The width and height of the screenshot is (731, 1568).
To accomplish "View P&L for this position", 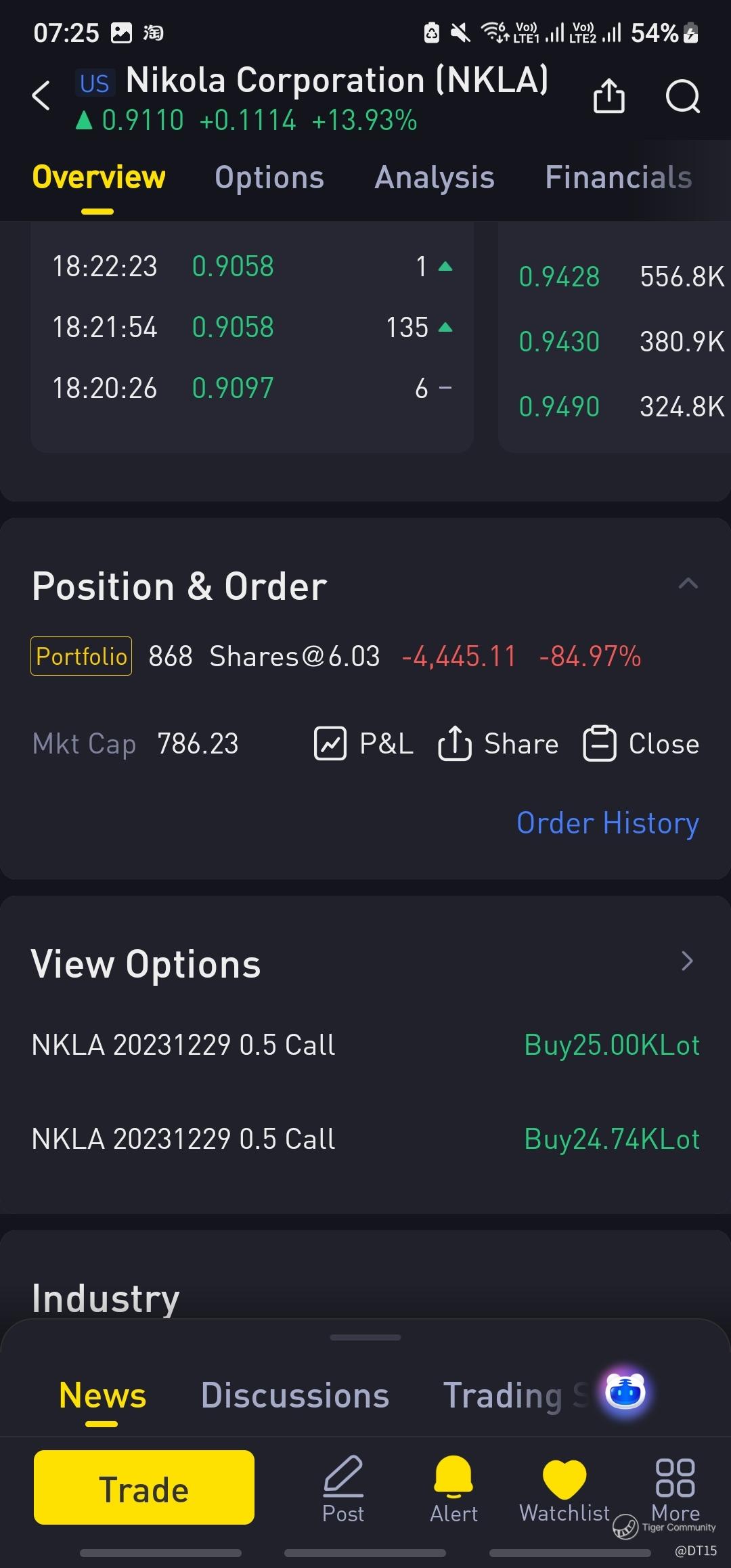I will pos(363,743).
